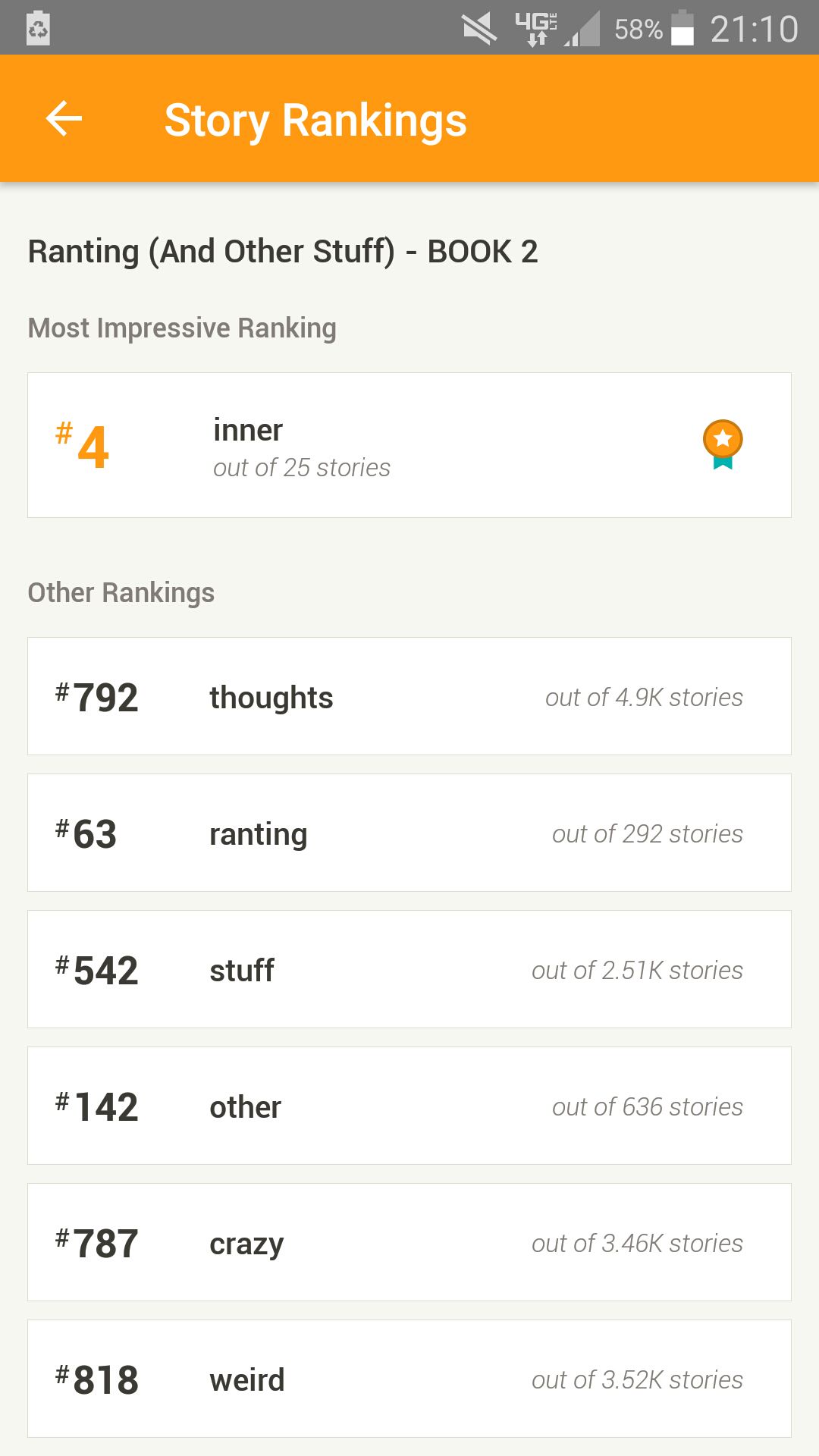Select the ranting tag ranking
Image resolution: width=819 pixels, height=1456 pixels.
[409, 833]
